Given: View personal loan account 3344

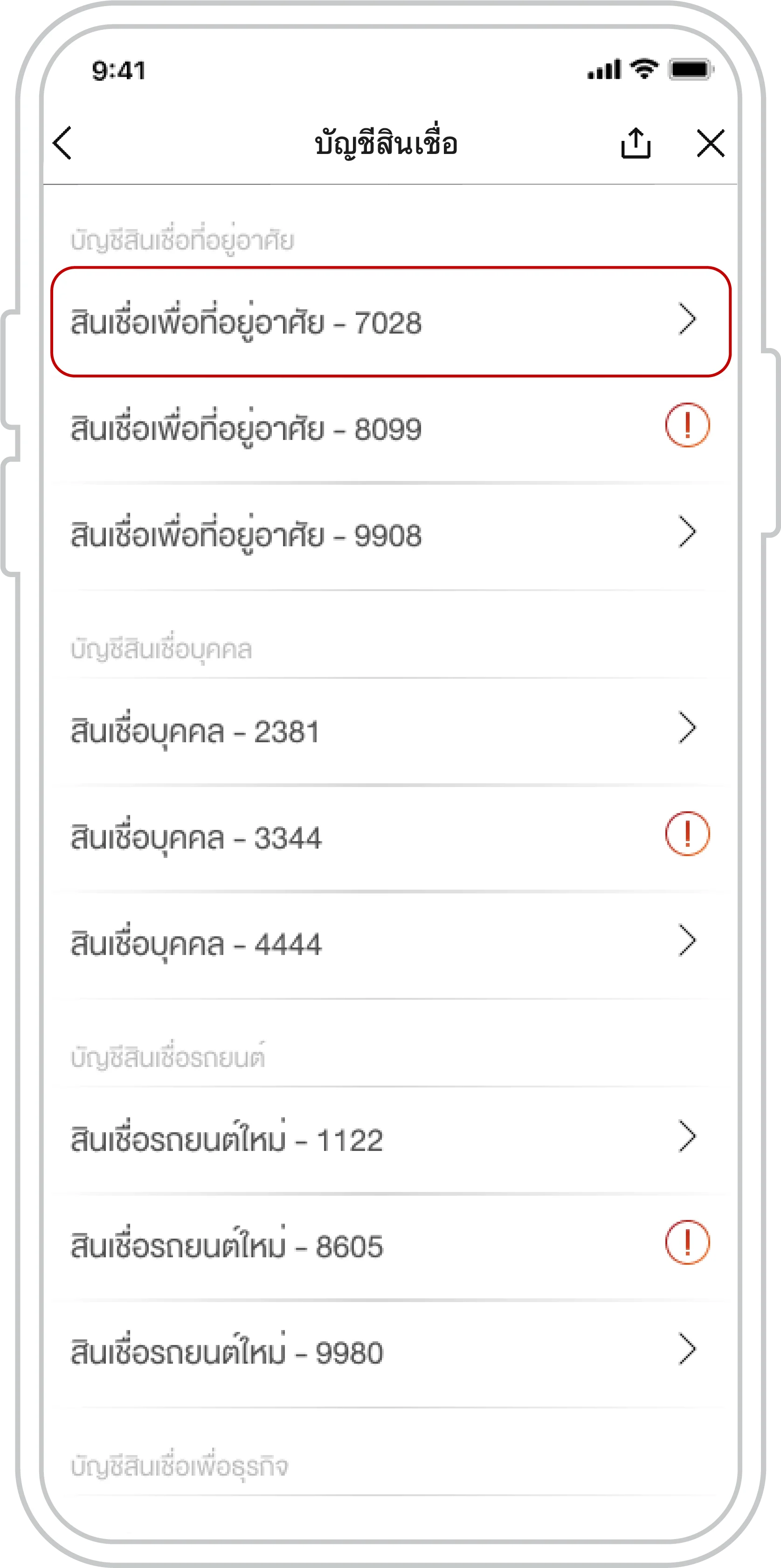Looking at the screenshot, I should click(391, 837).
